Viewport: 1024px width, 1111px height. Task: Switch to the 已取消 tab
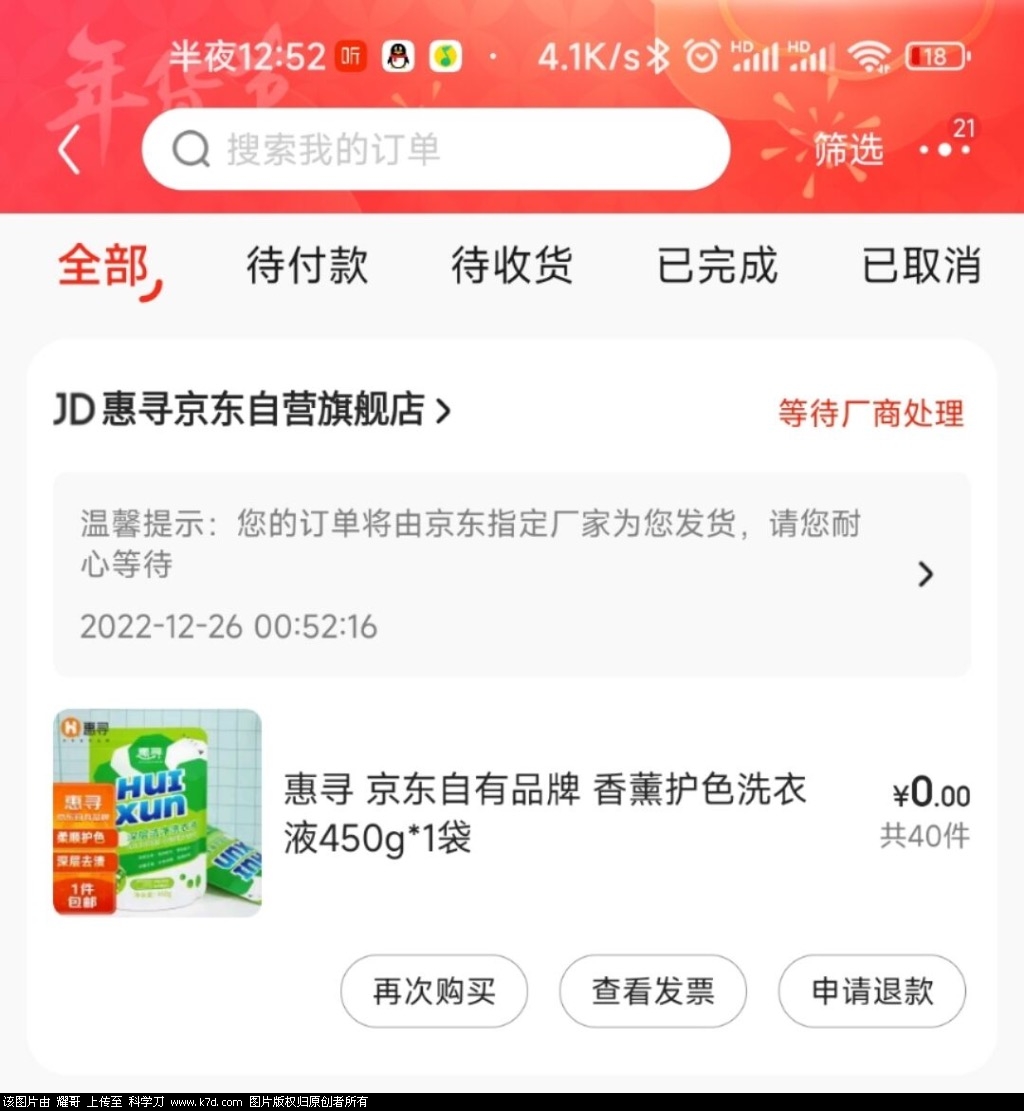(921, 266)
